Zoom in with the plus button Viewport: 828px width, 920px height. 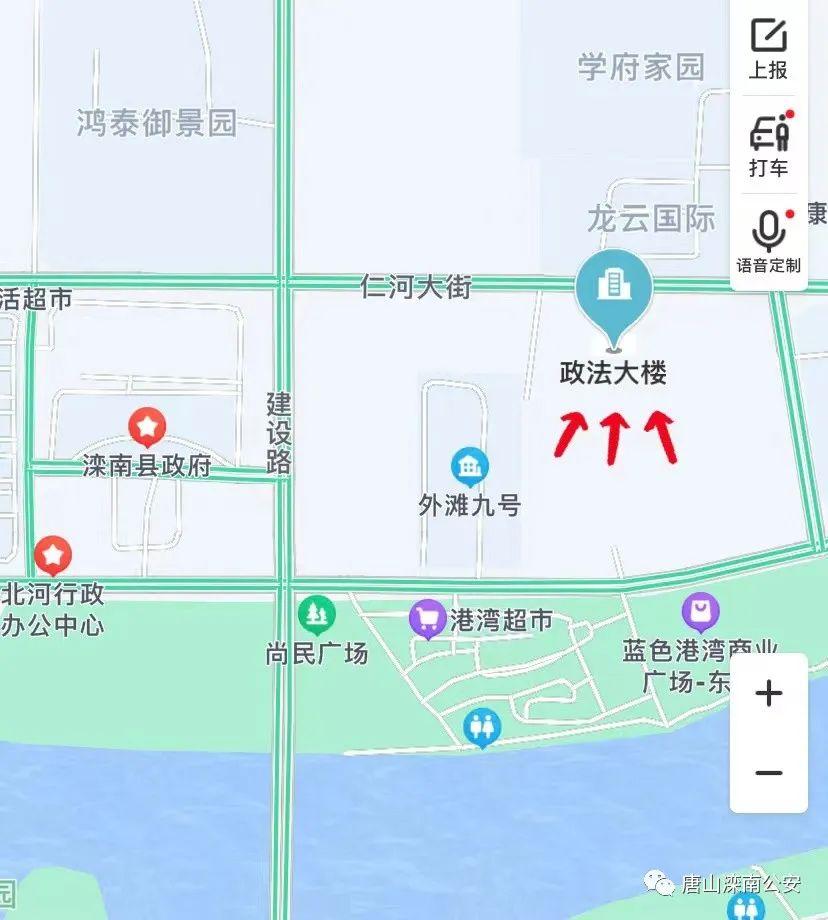click(768, 693)
